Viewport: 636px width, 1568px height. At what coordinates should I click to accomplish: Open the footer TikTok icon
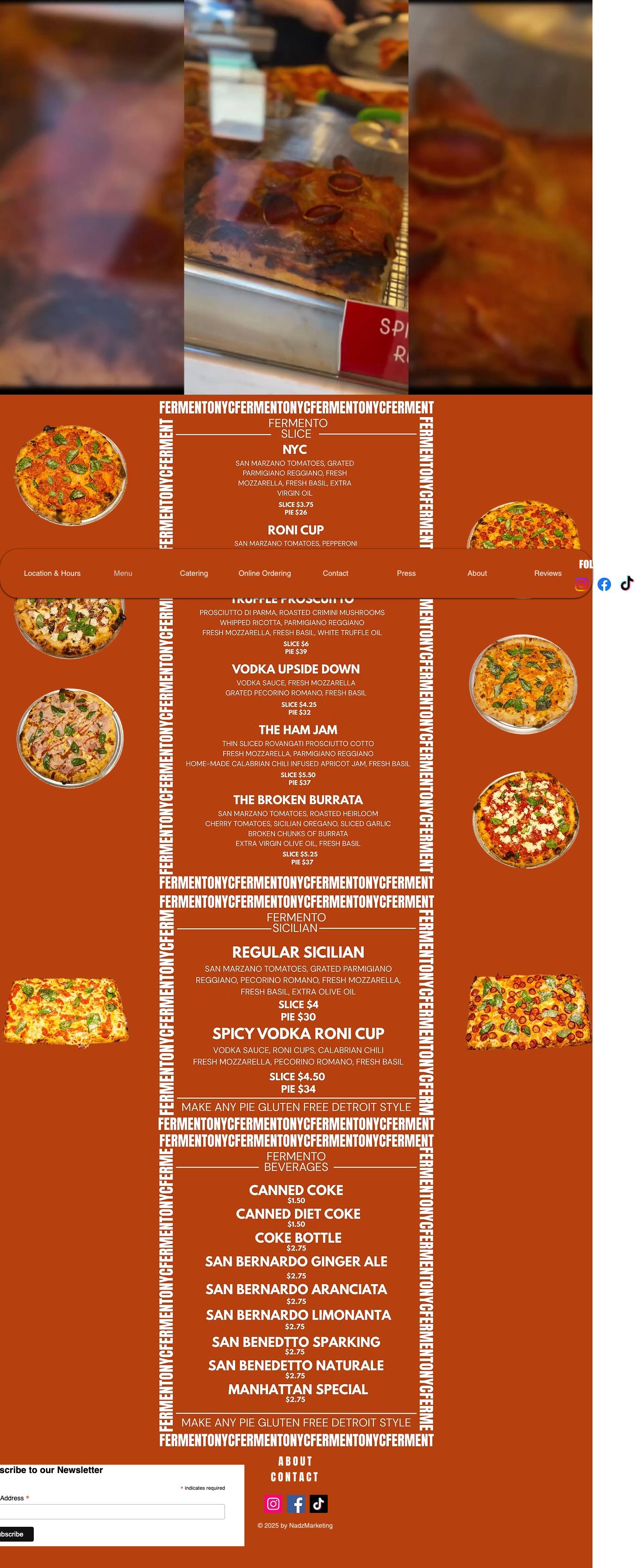318,1504
